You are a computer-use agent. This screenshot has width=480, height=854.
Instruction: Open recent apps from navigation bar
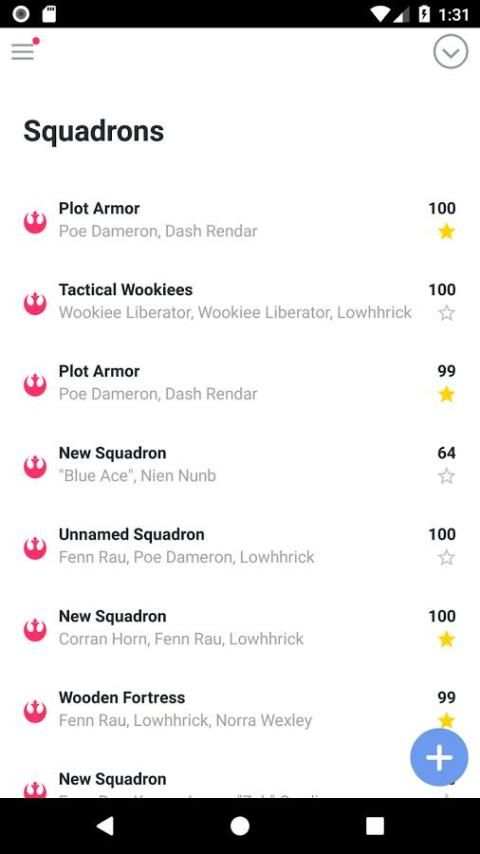click(x=375, y=826)
